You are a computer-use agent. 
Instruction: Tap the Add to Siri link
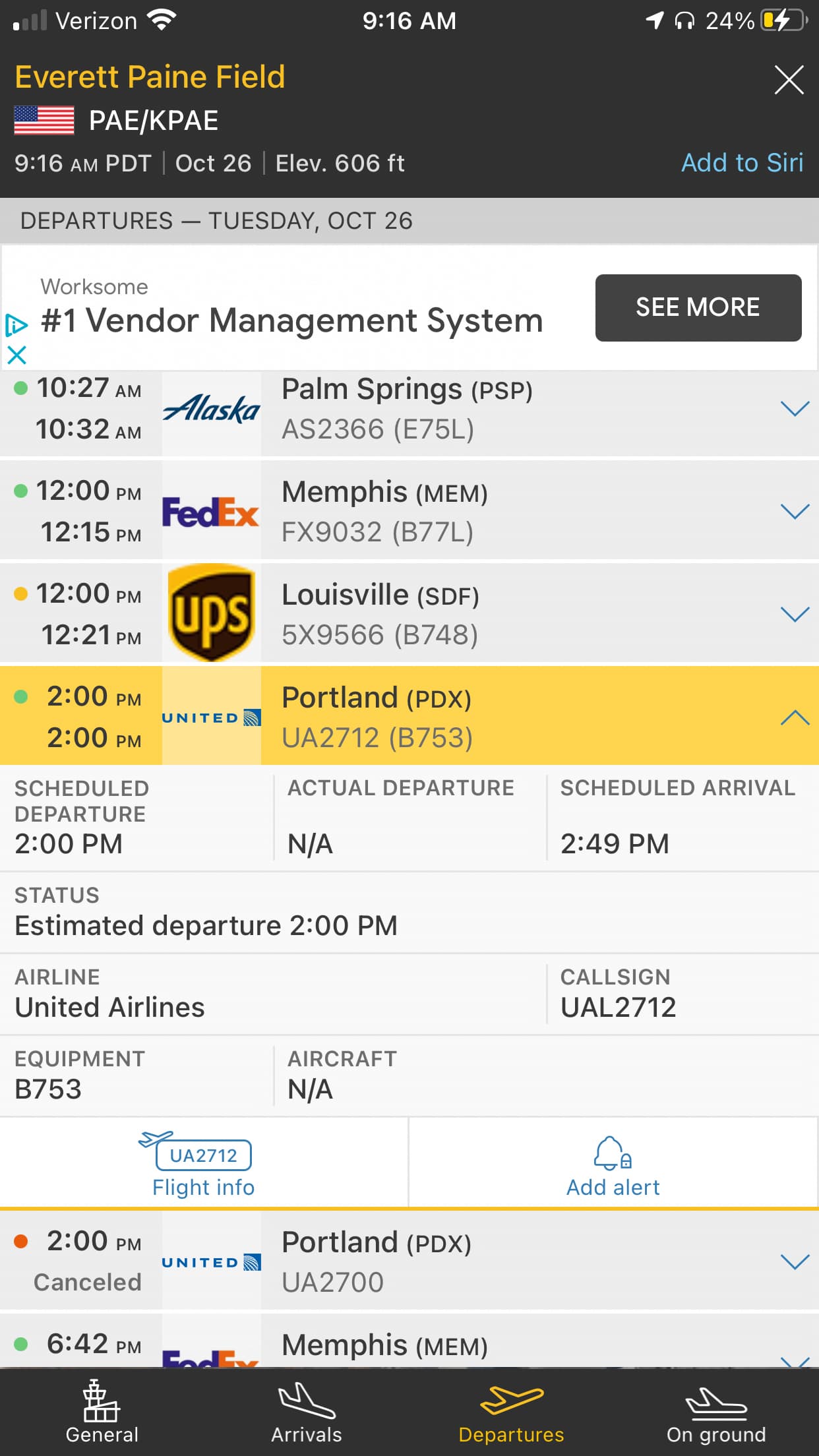[742, 163]
